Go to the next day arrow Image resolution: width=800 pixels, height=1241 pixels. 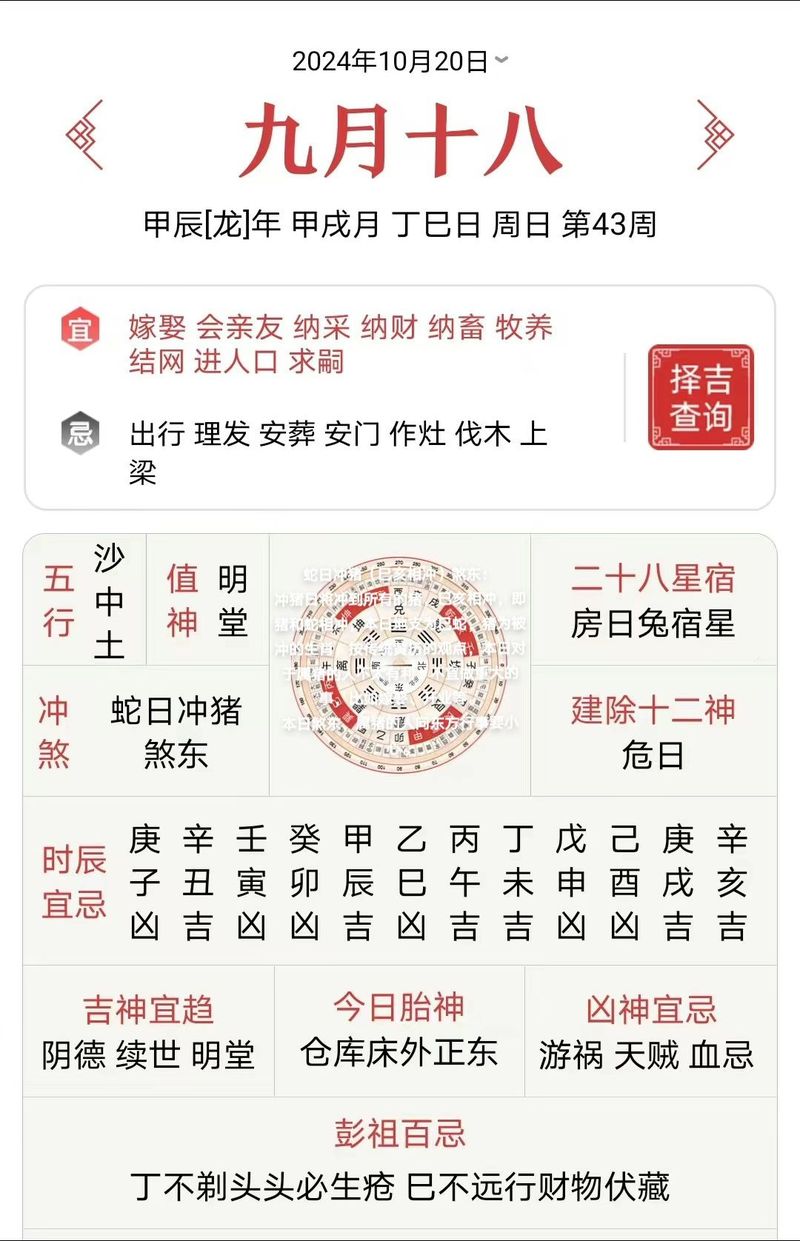pyautogui.click(x=715, y=135)
